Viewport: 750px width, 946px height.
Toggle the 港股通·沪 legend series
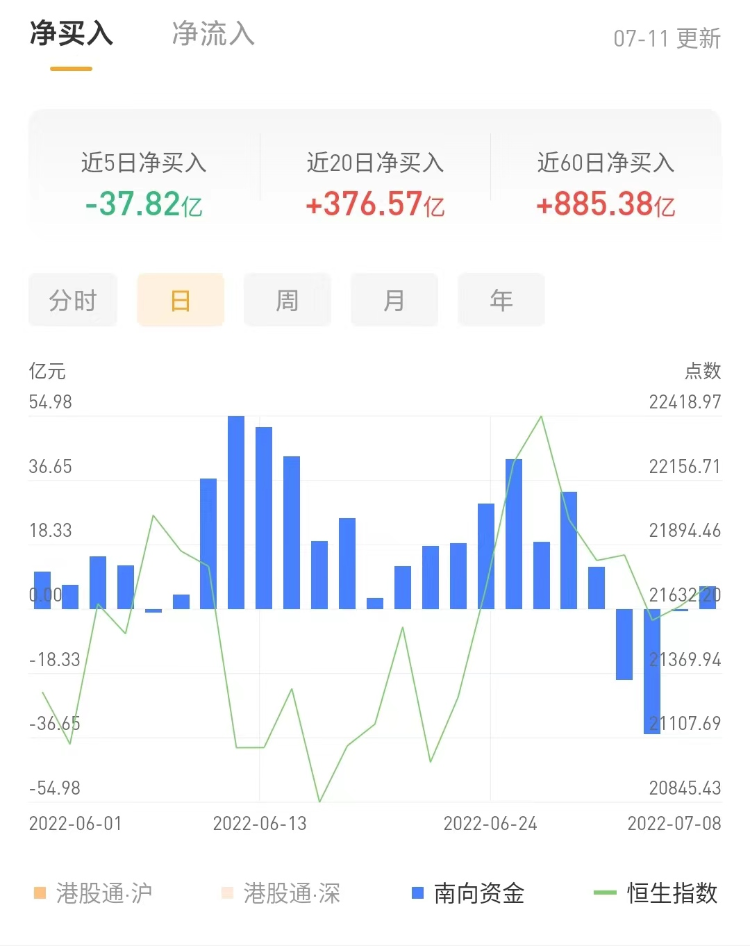93,893
